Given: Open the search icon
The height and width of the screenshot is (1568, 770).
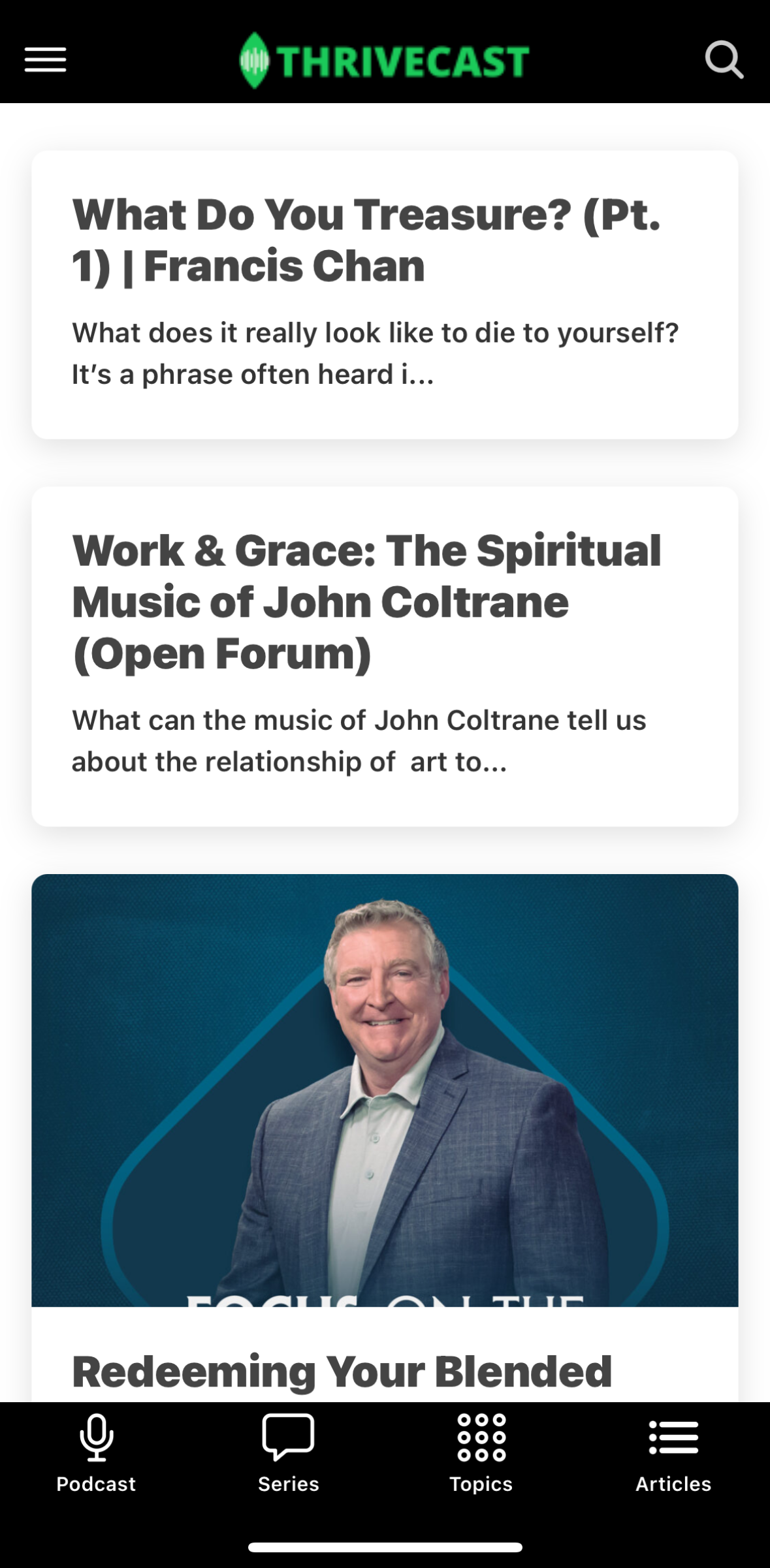Looking at the screenshot, I should (x=724, y=60).
